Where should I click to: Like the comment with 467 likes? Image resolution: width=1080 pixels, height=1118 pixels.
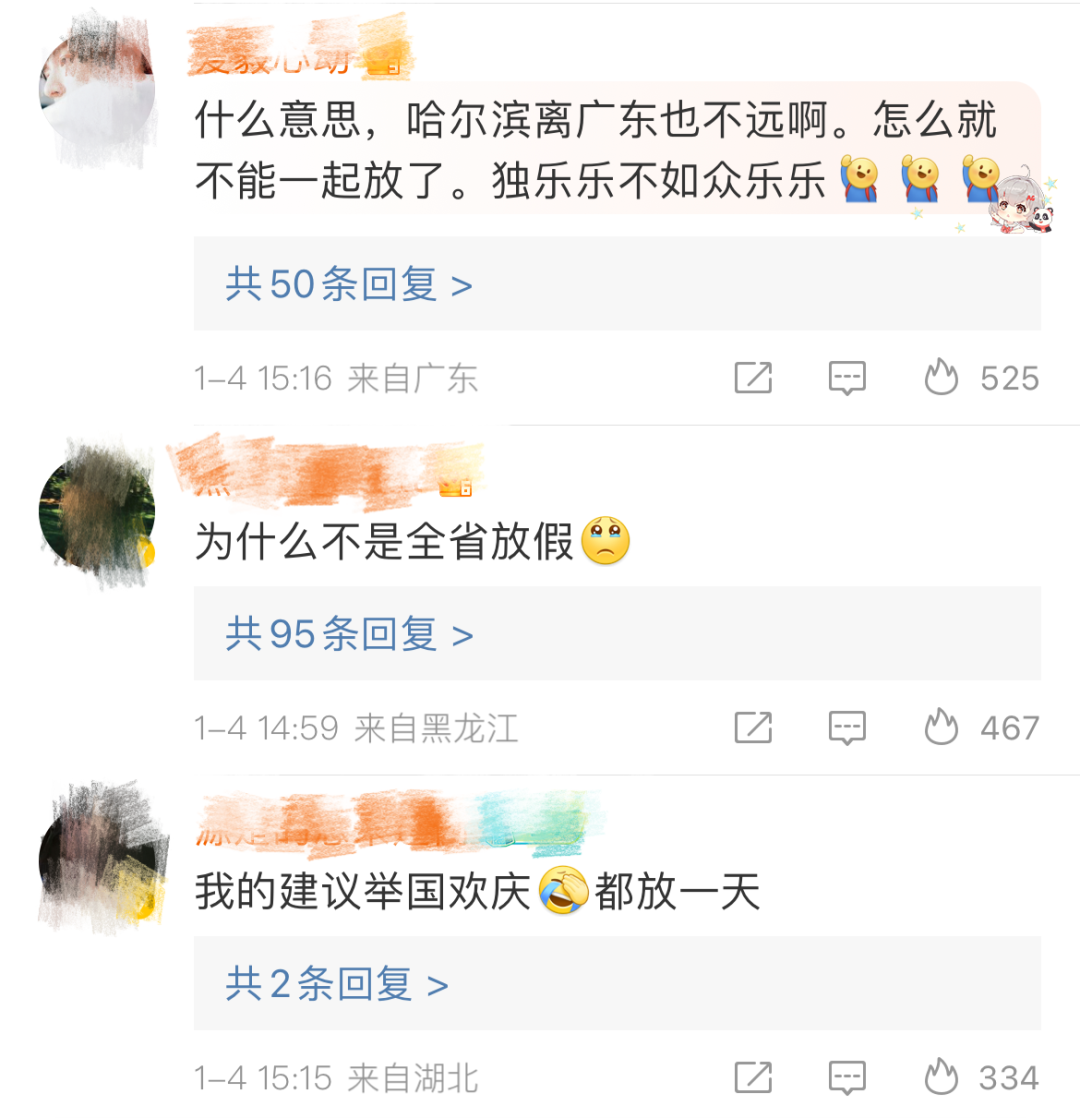(941, 727)
